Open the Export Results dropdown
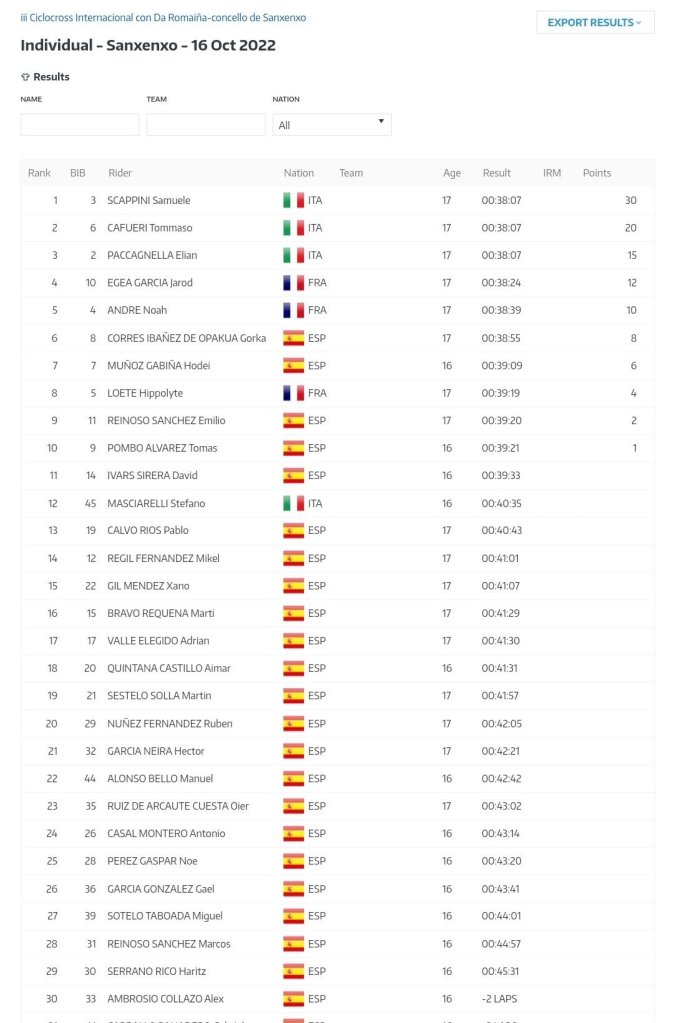 click(x=595, y=22)
